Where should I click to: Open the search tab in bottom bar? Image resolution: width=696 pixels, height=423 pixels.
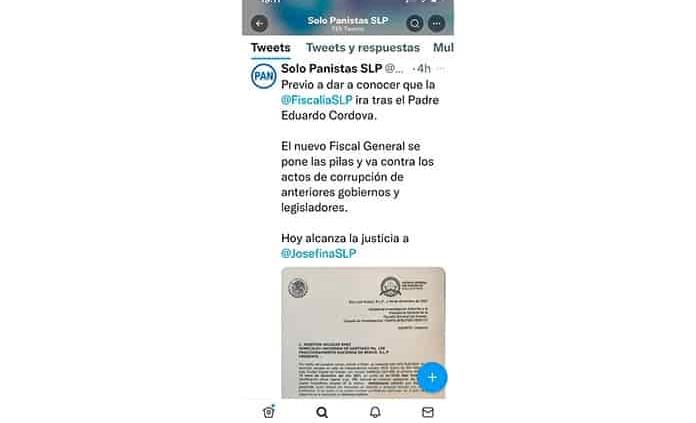coord(322,411)
